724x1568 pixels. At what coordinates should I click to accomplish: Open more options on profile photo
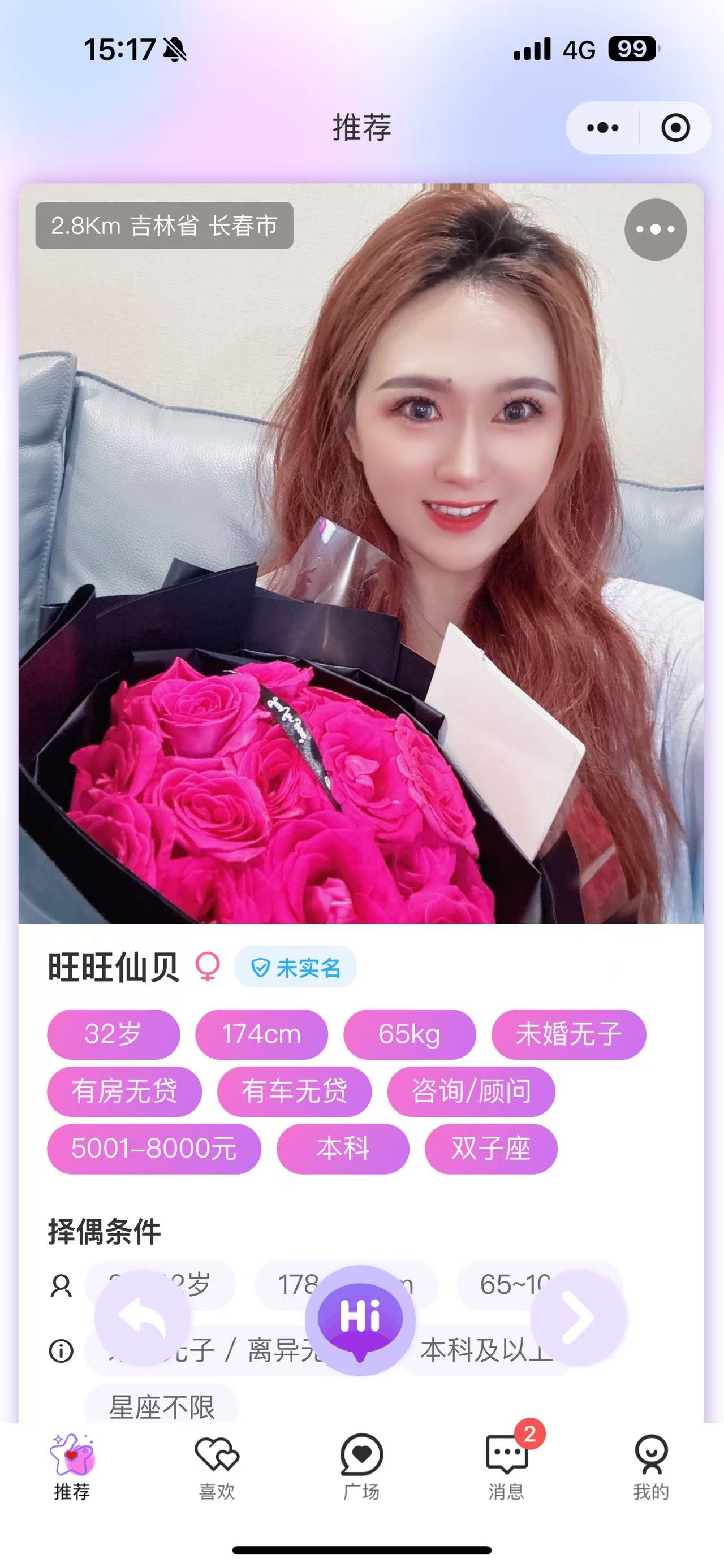click(655, 229)
